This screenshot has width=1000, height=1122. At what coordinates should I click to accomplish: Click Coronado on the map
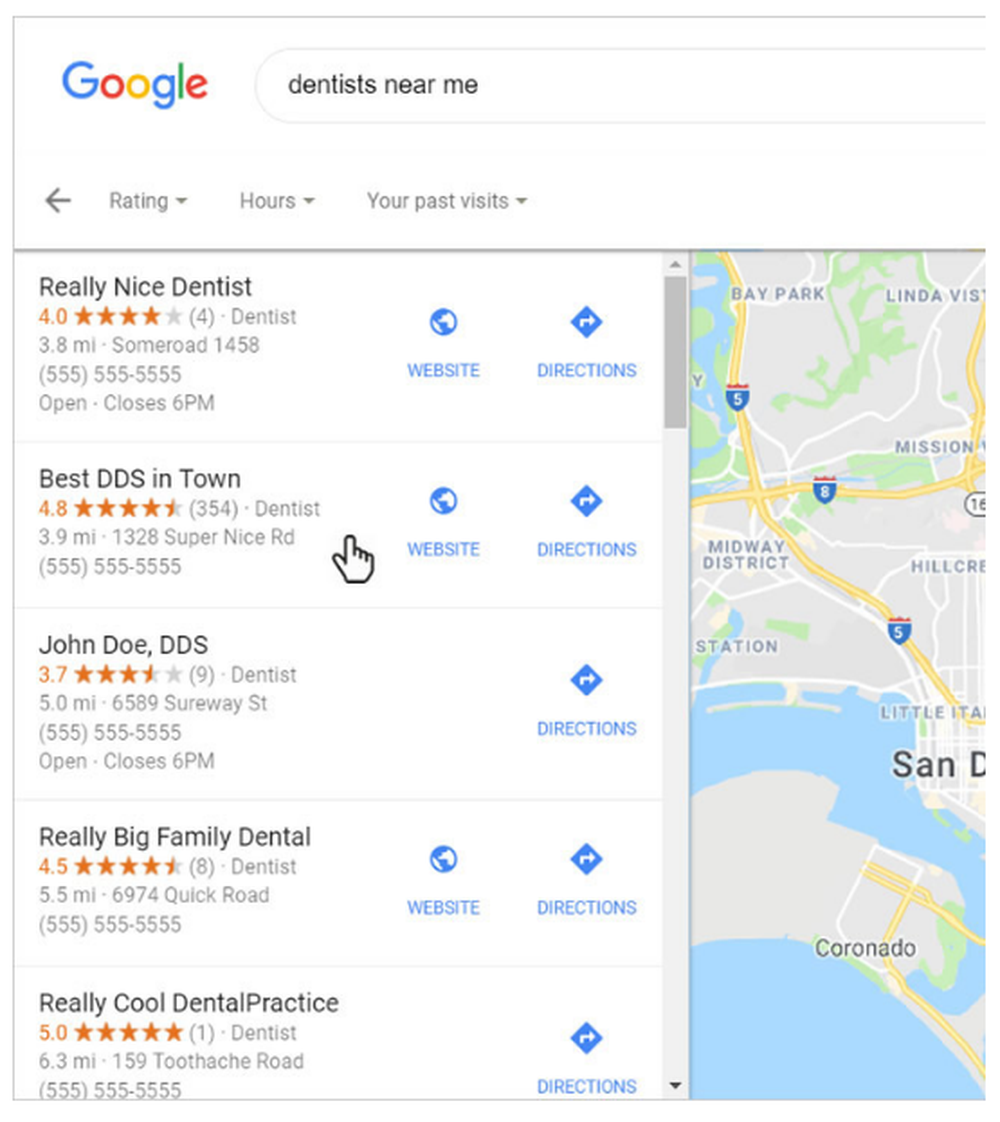[865, 948]
